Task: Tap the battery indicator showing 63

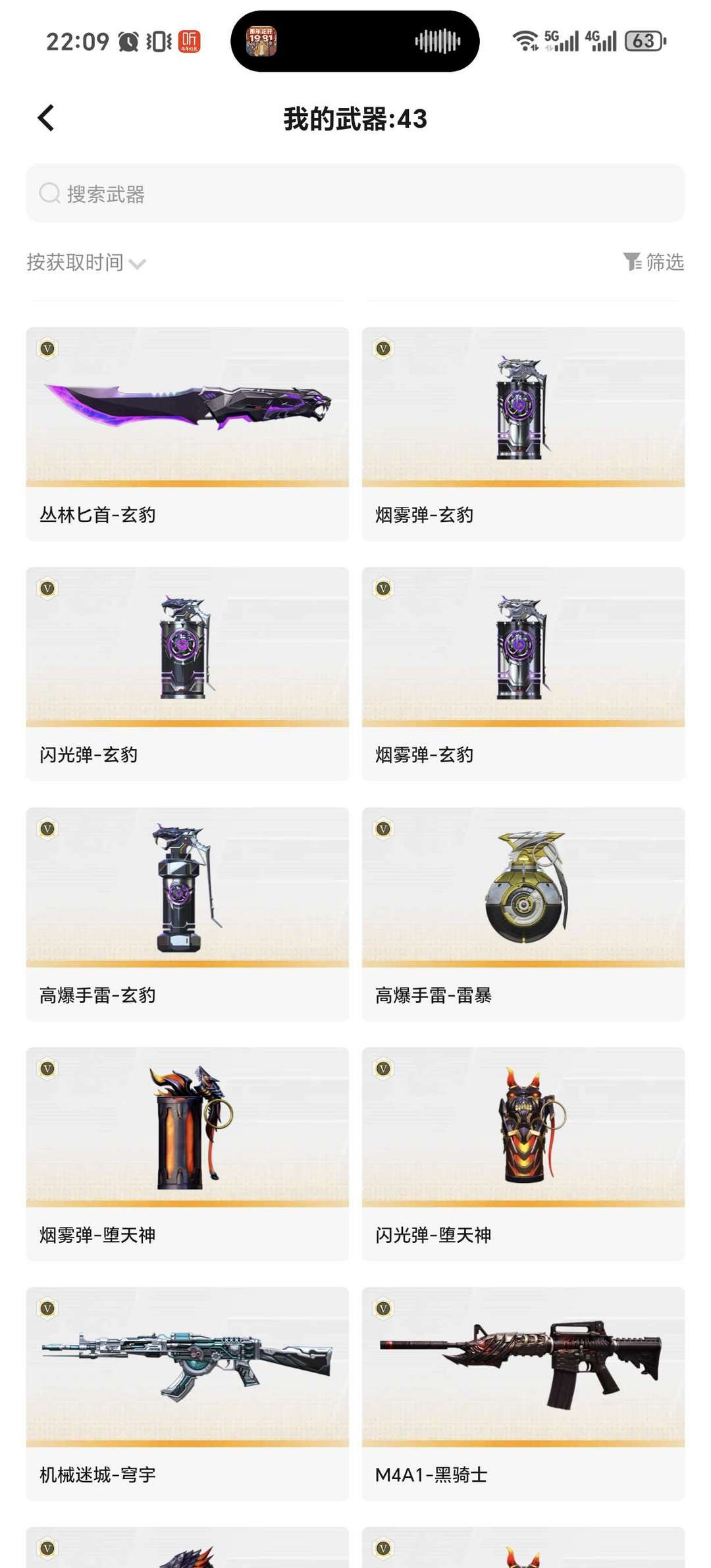Action: [641, 41]
